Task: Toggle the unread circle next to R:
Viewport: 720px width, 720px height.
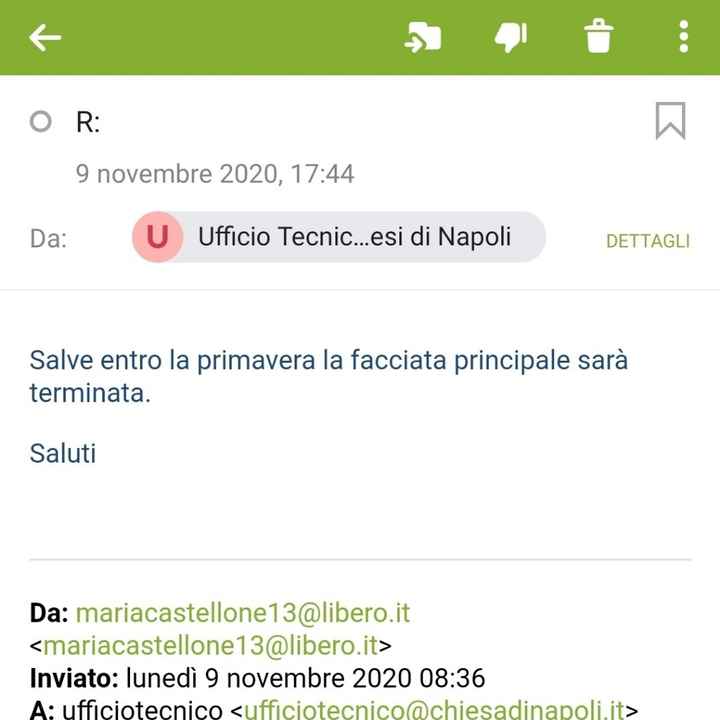Action: click(40, 122)
